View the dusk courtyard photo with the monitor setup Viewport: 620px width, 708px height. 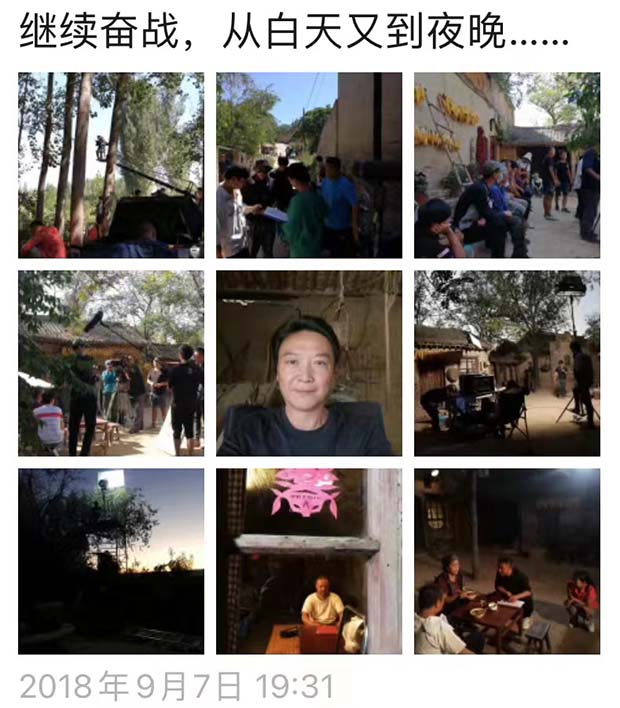click(x=507, y=363)
